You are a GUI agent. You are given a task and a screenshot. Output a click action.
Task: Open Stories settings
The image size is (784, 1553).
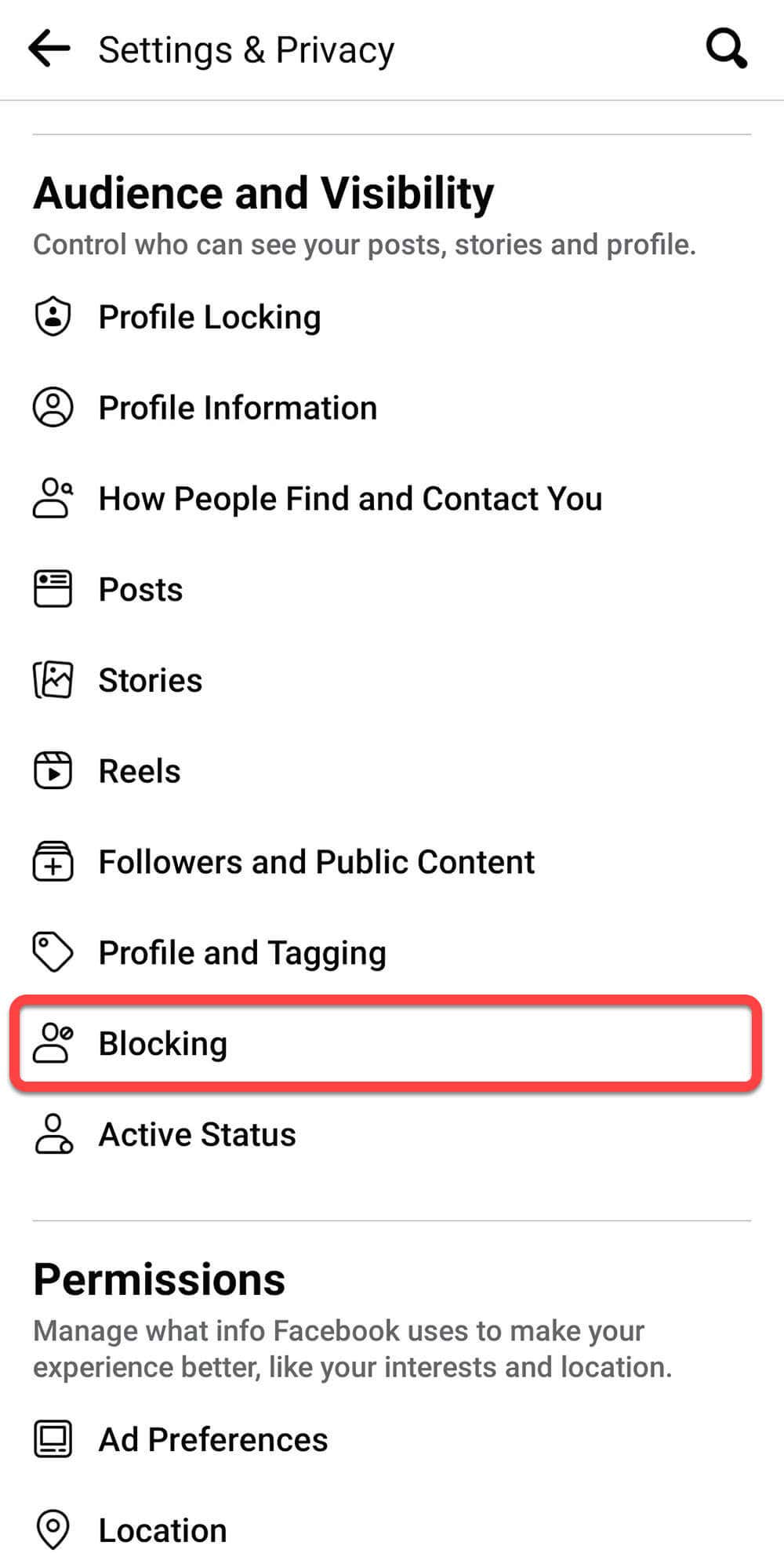click(392, 680)
